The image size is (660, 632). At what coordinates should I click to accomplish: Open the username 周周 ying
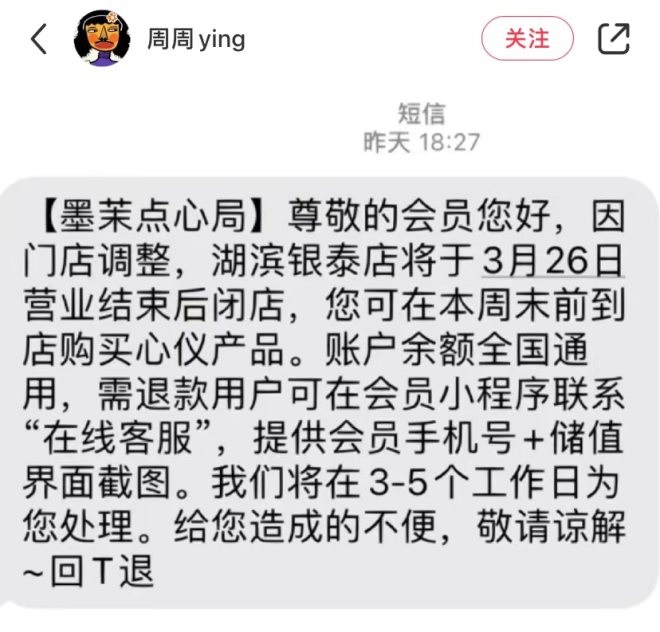pyautogui.click(x=196, y=40)
